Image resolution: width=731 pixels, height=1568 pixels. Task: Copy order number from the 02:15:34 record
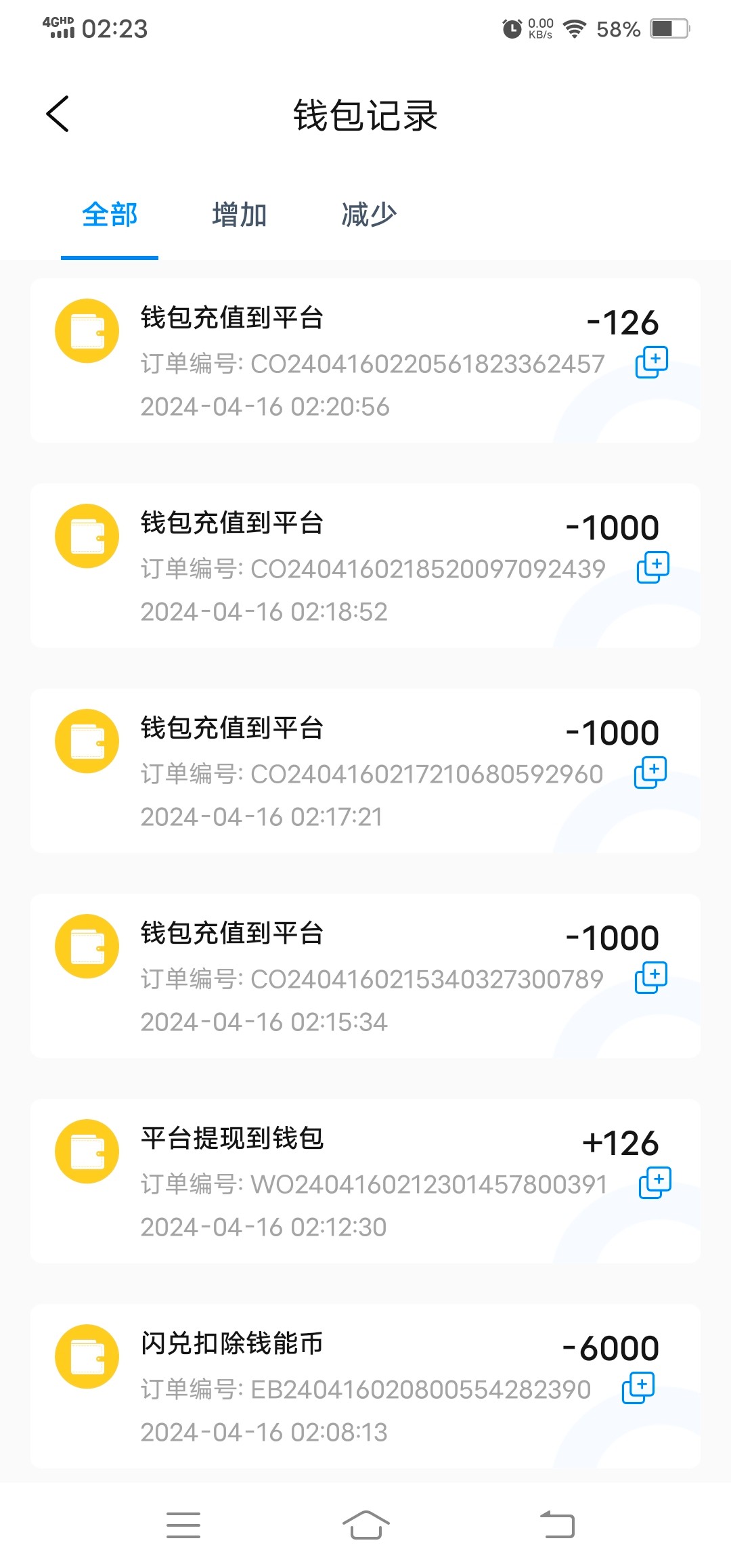pyautogui.click(x=650, y=978)
